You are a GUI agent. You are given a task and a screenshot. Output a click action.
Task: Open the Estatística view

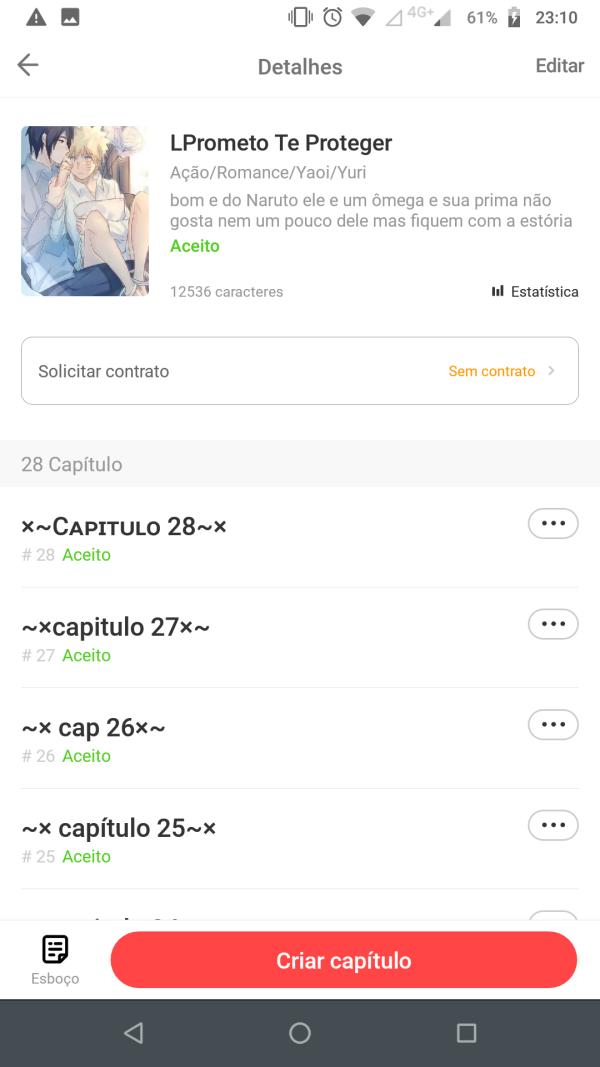coord(535,292)
